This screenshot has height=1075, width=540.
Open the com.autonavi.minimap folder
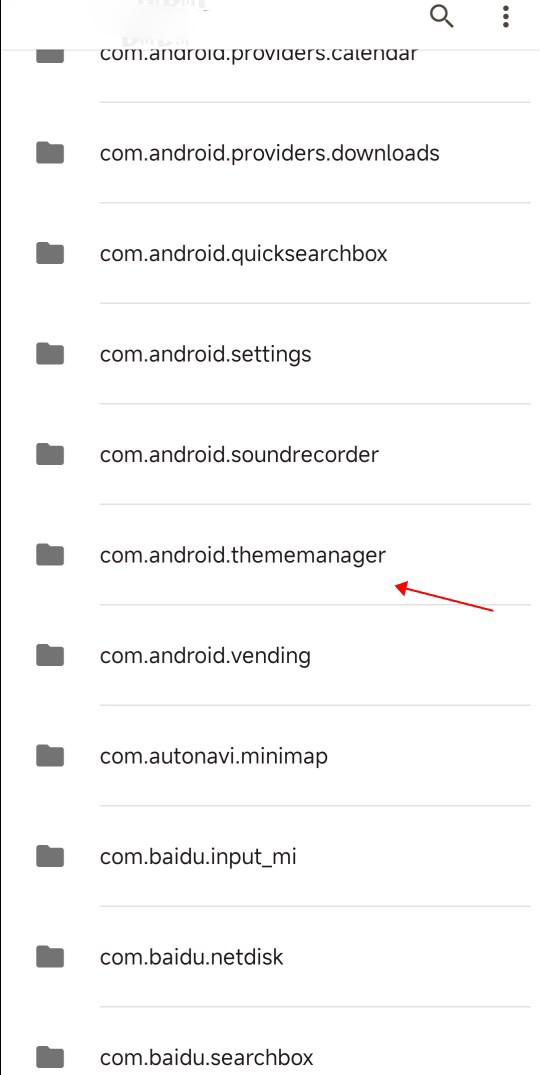(x=270, y=756)
